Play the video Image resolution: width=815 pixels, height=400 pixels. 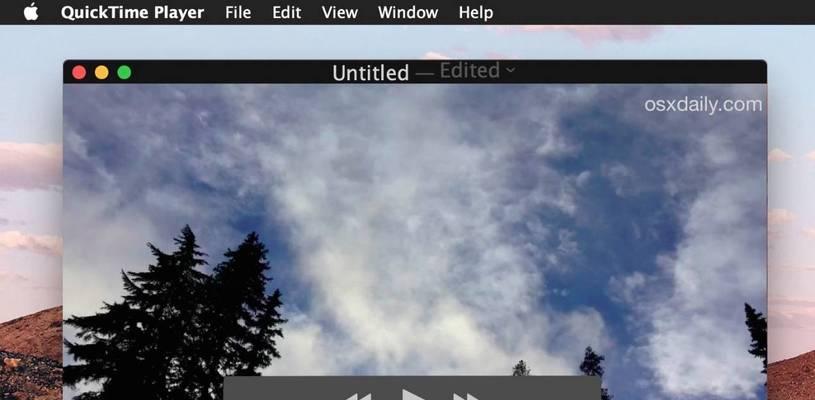click(413, 395)
